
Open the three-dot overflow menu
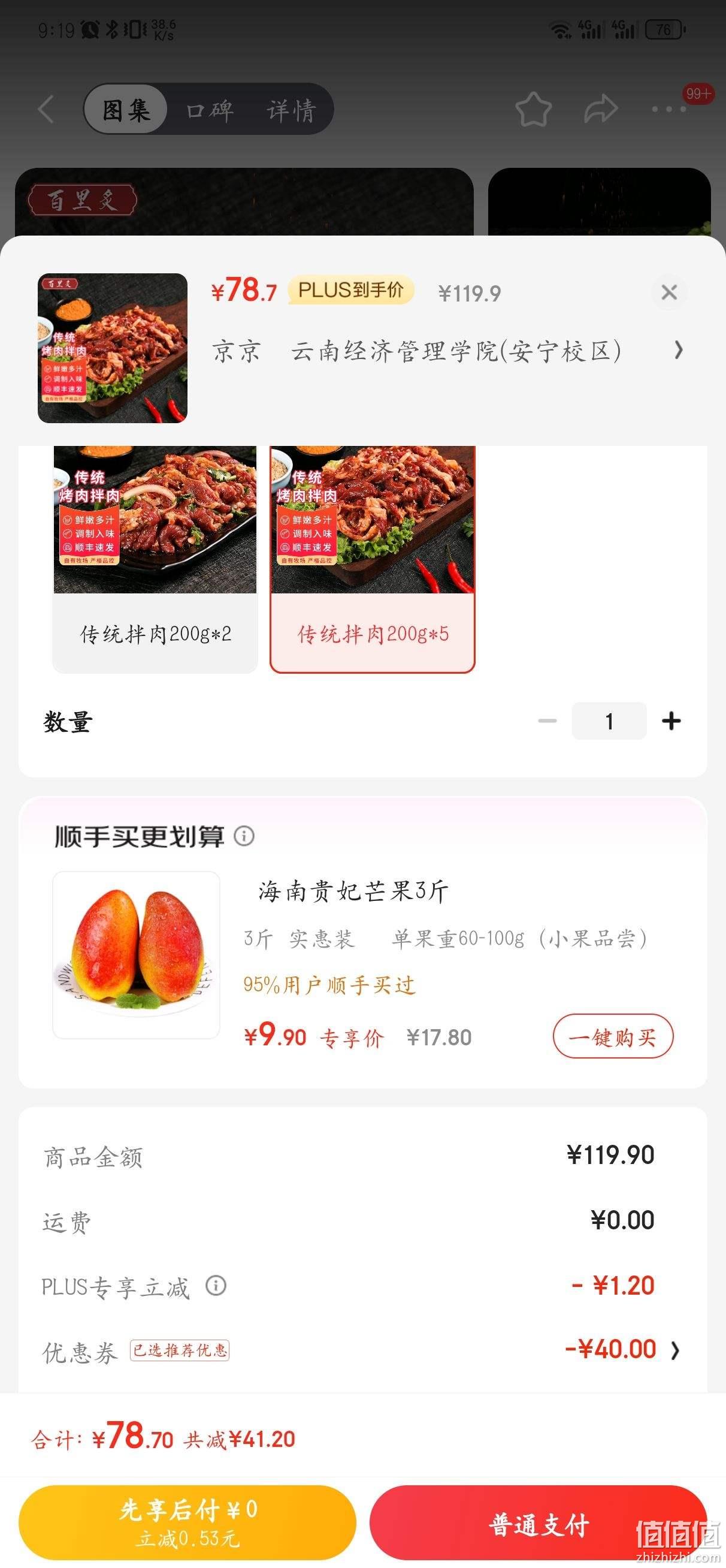tap(669, 110)
